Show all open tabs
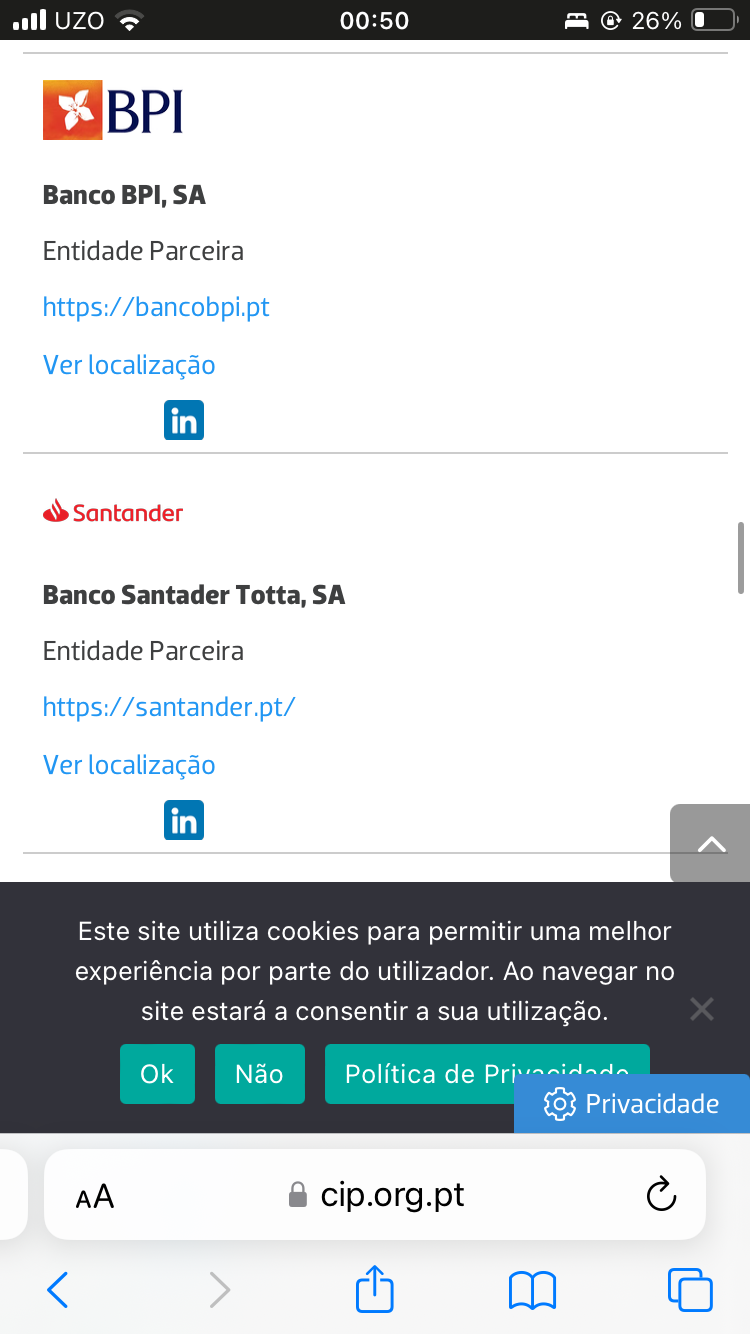This screenshot has width=750, height=1334. point(690,1290)
